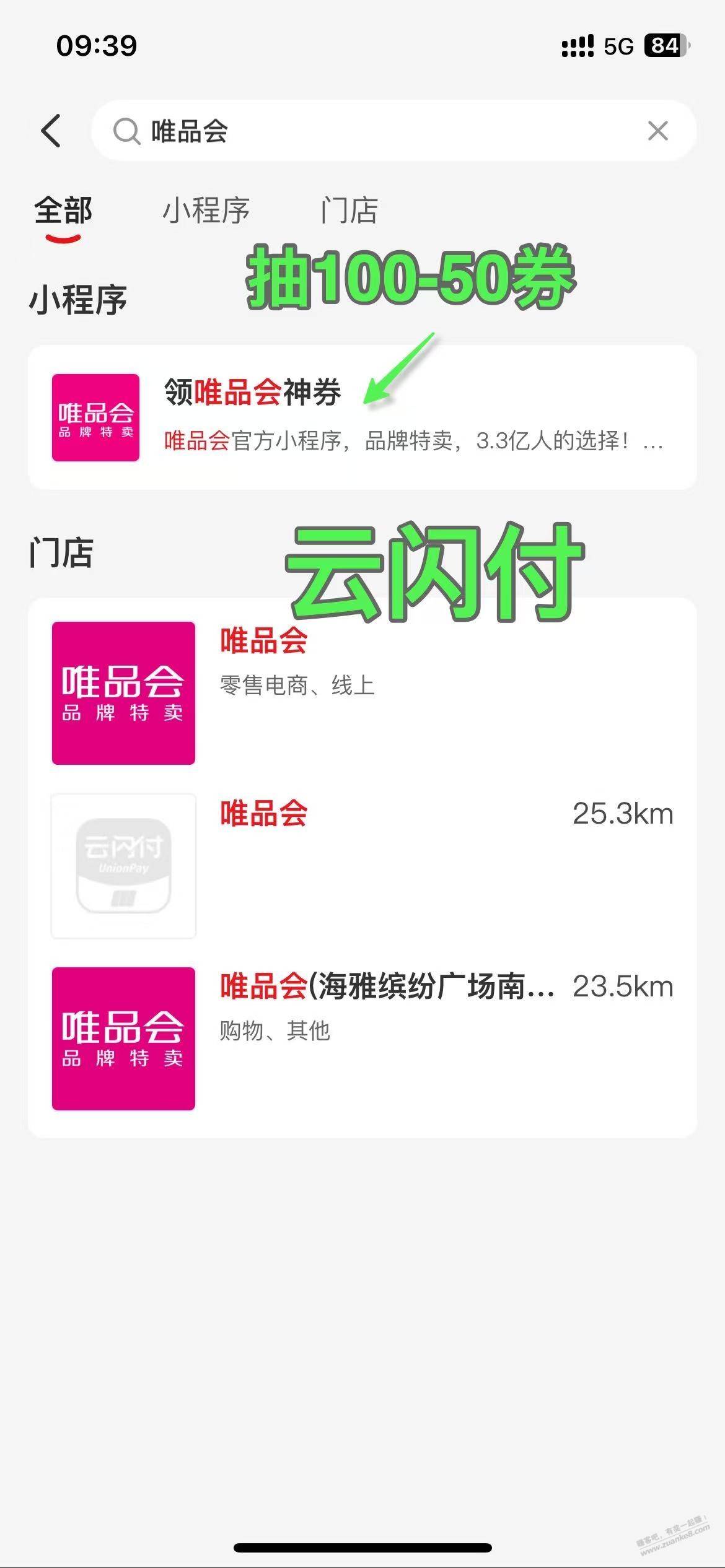725x1568 pixels.
Task: Select the 全部 tab
Action: tap(63, 211)
